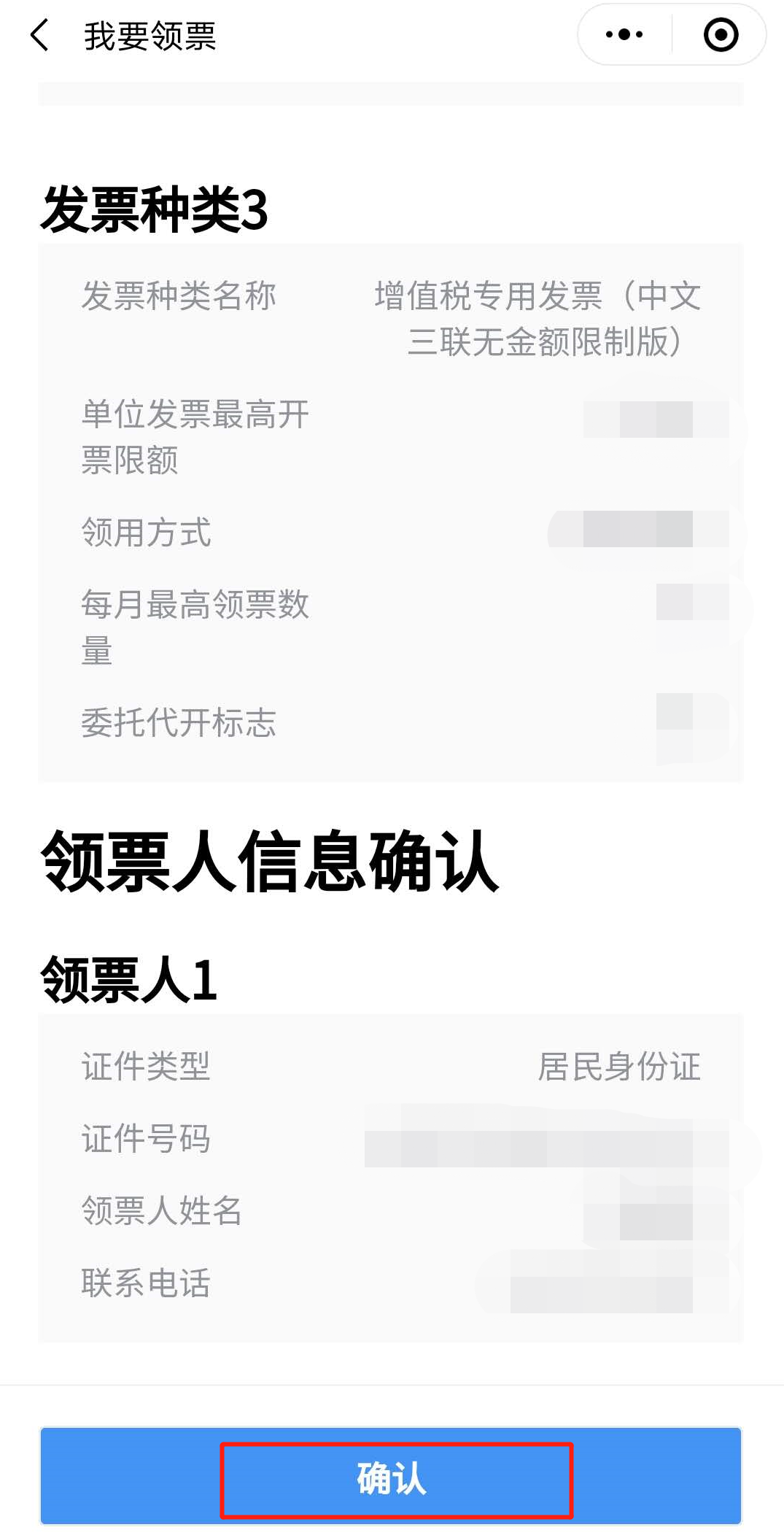Go back from 我要领票 page

point(39,35)
